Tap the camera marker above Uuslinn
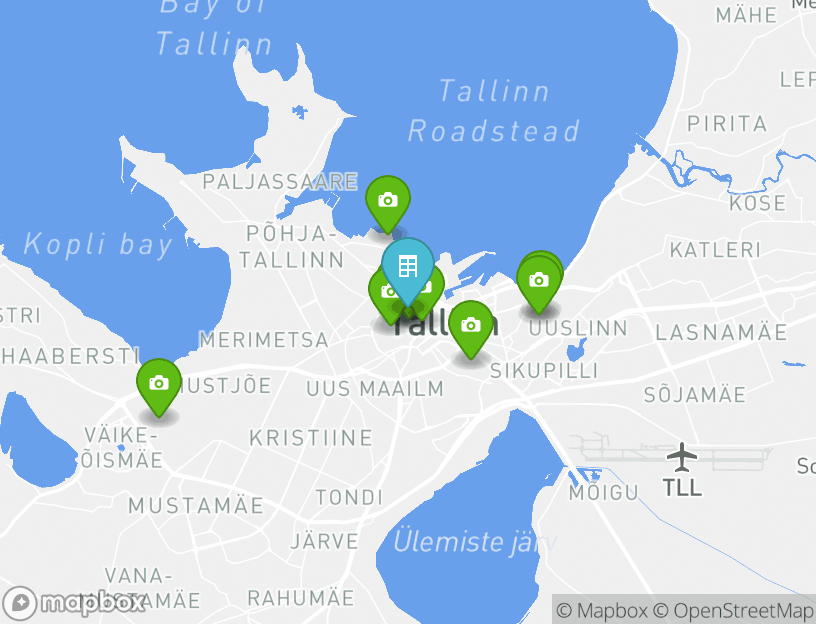816x624 pixels. [x=539, y=279]
